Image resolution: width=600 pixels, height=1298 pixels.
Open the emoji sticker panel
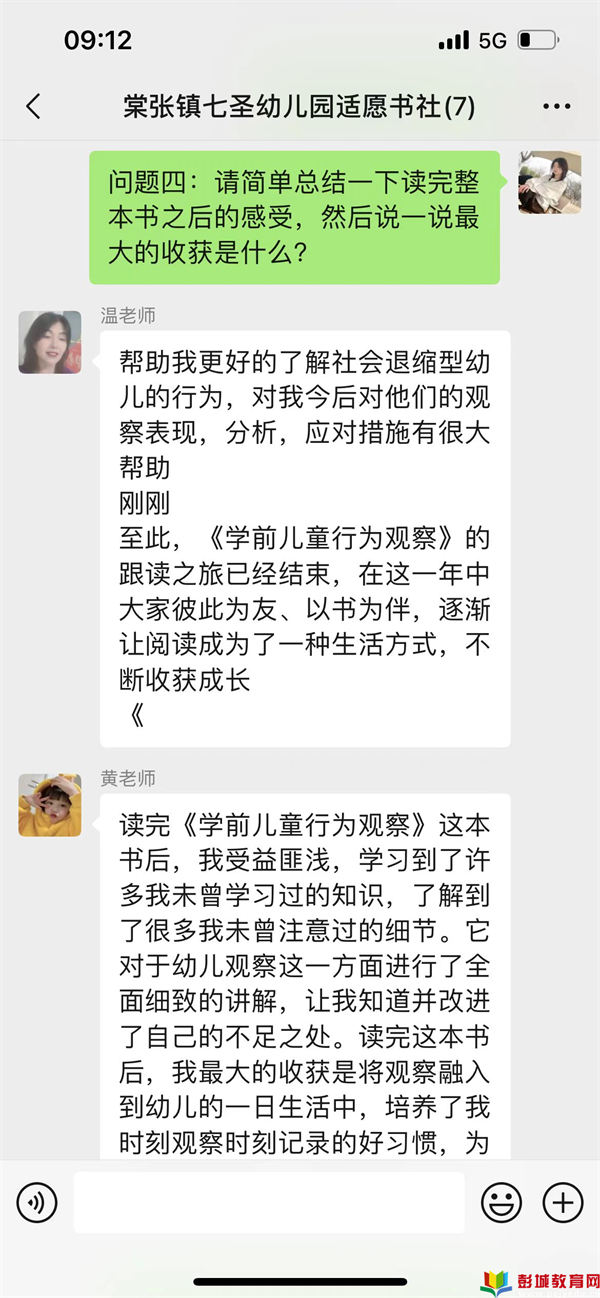click(501, 1201)
